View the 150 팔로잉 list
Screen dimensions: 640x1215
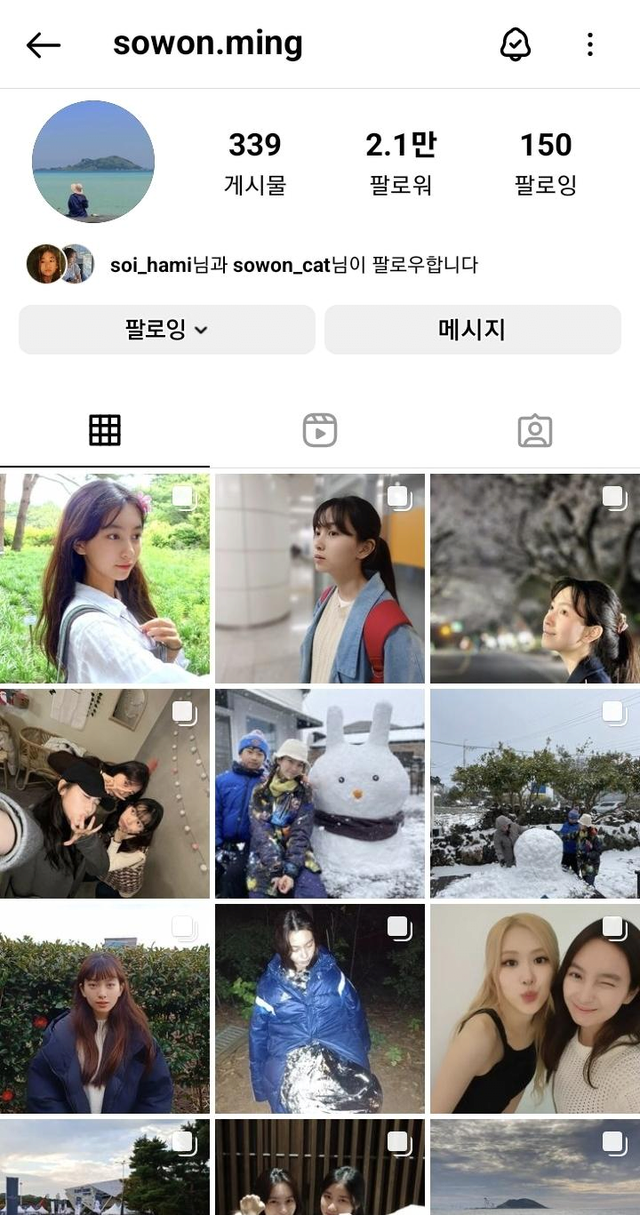[x=546, y=163]
